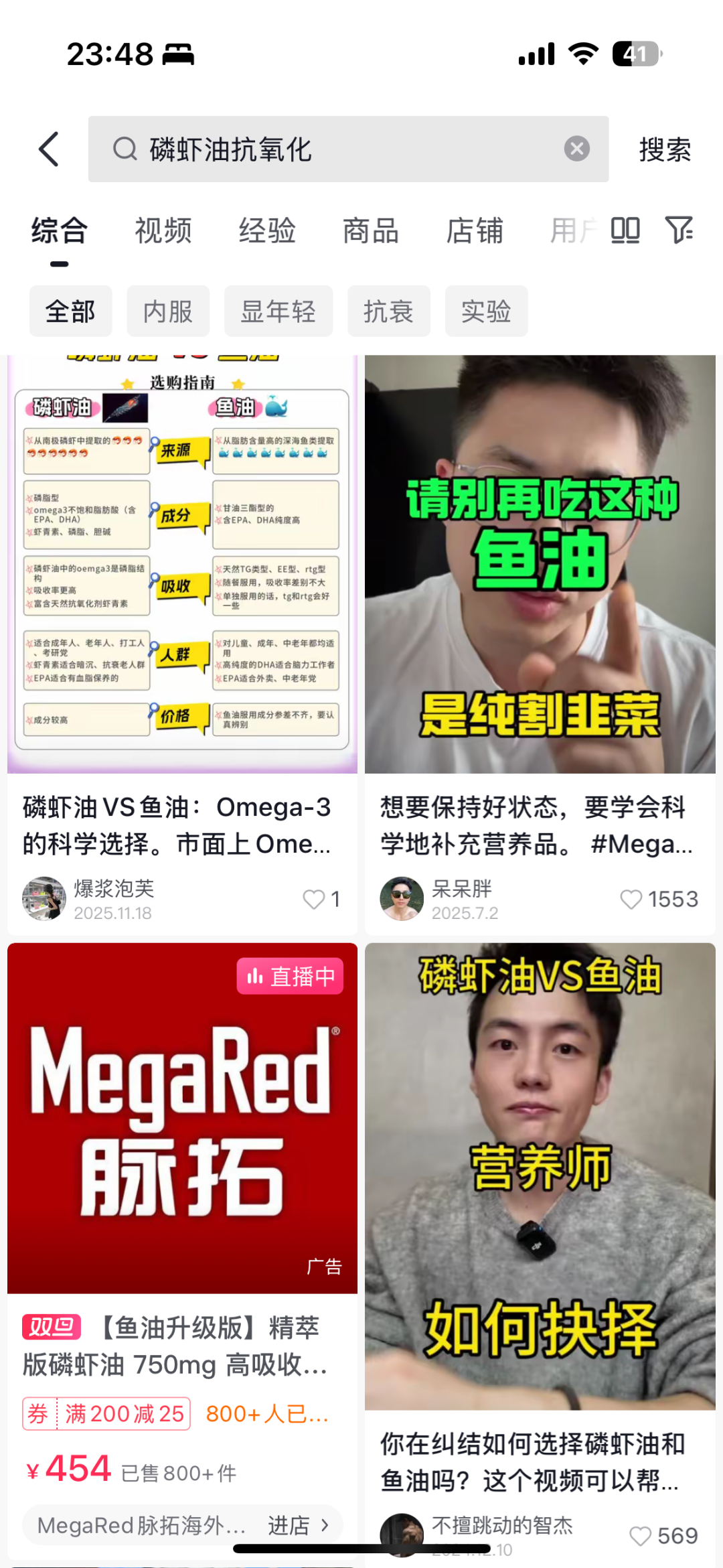
Task: Select the 抗衰 filter chip
Action: pyautogui.click(x=388, y=311)
